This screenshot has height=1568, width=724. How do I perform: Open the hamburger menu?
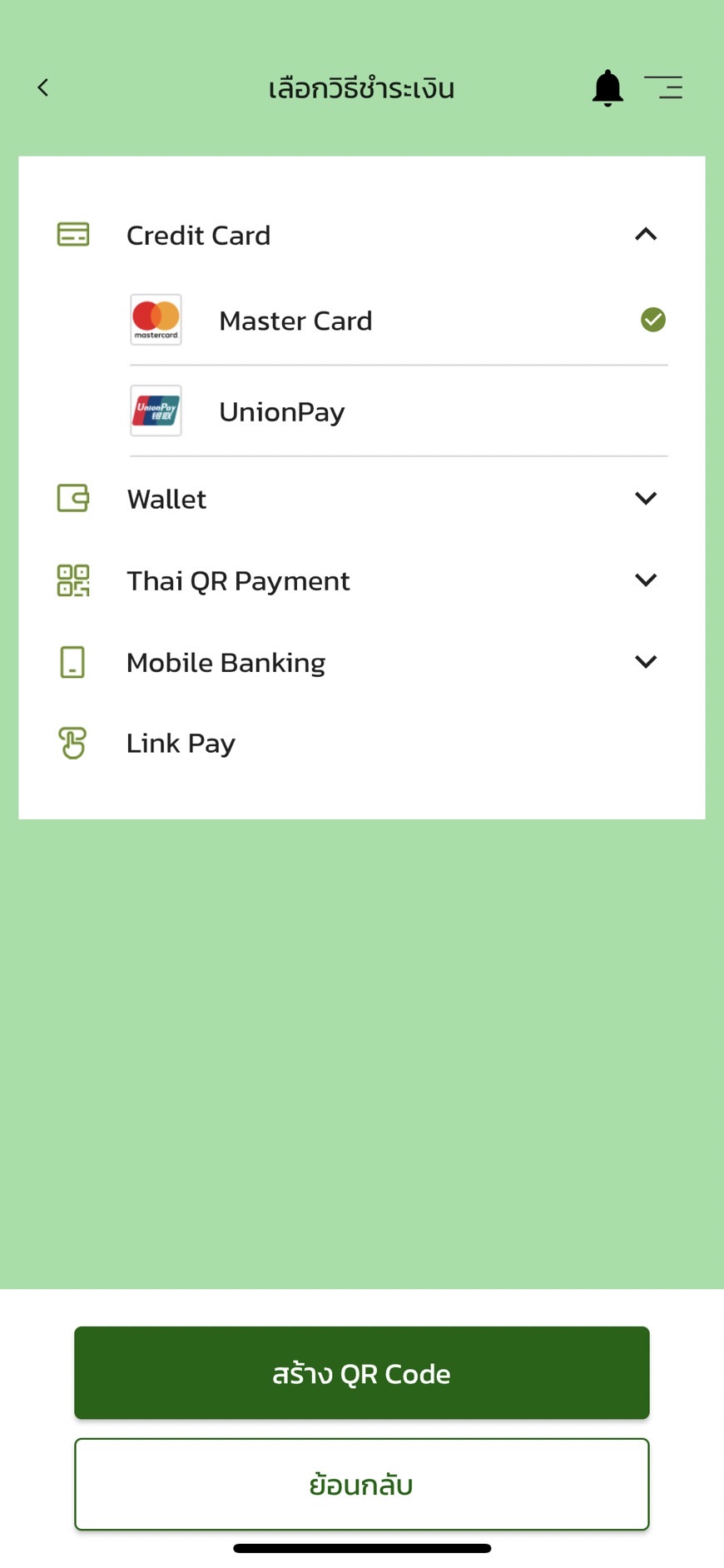pyautogui.click(x=663, y=87)
